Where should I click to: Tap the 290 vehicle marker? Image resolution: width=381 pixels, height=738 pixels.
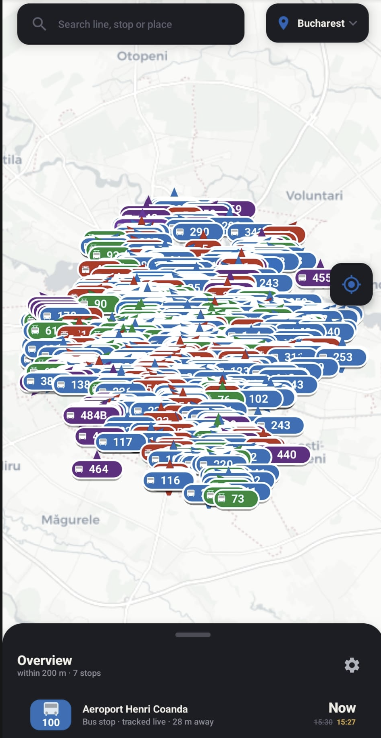click(198, 232)
